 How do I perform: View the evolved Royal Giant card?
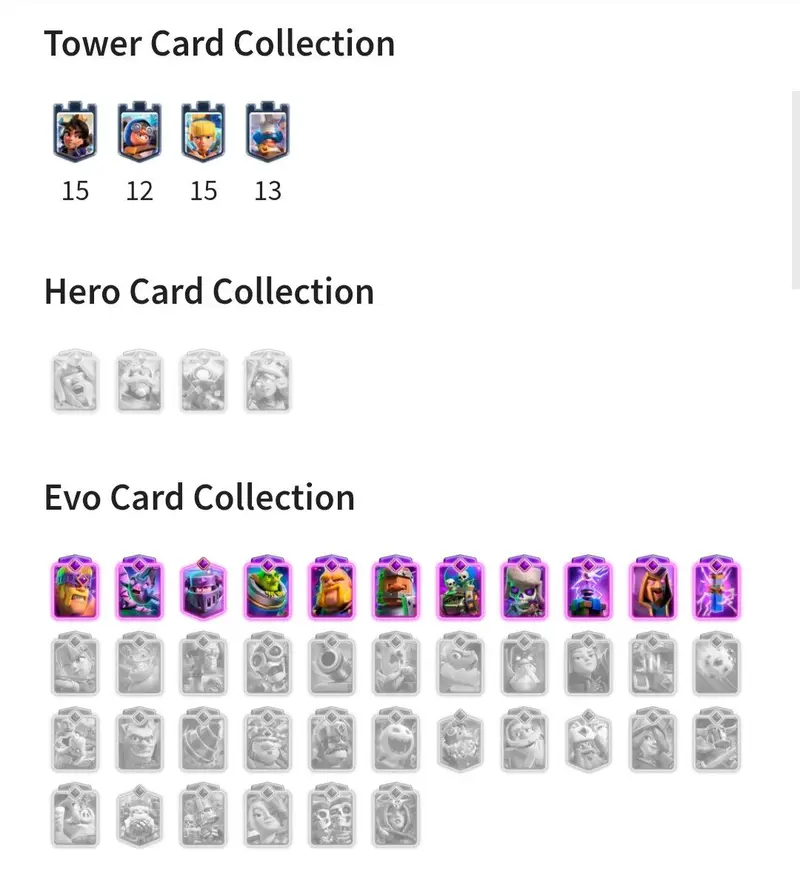tap(331, 590)
